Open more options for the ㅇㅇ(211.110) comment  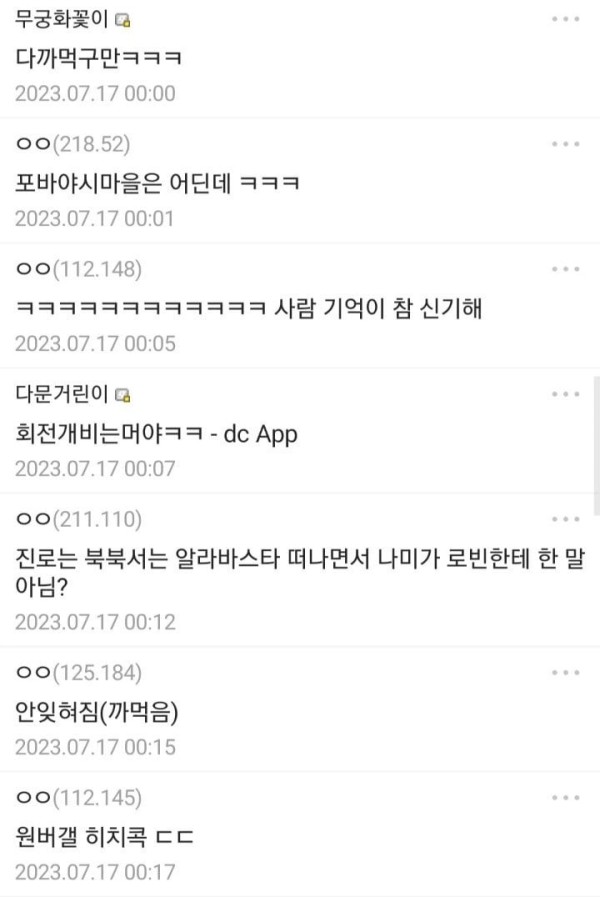(565, 519)
